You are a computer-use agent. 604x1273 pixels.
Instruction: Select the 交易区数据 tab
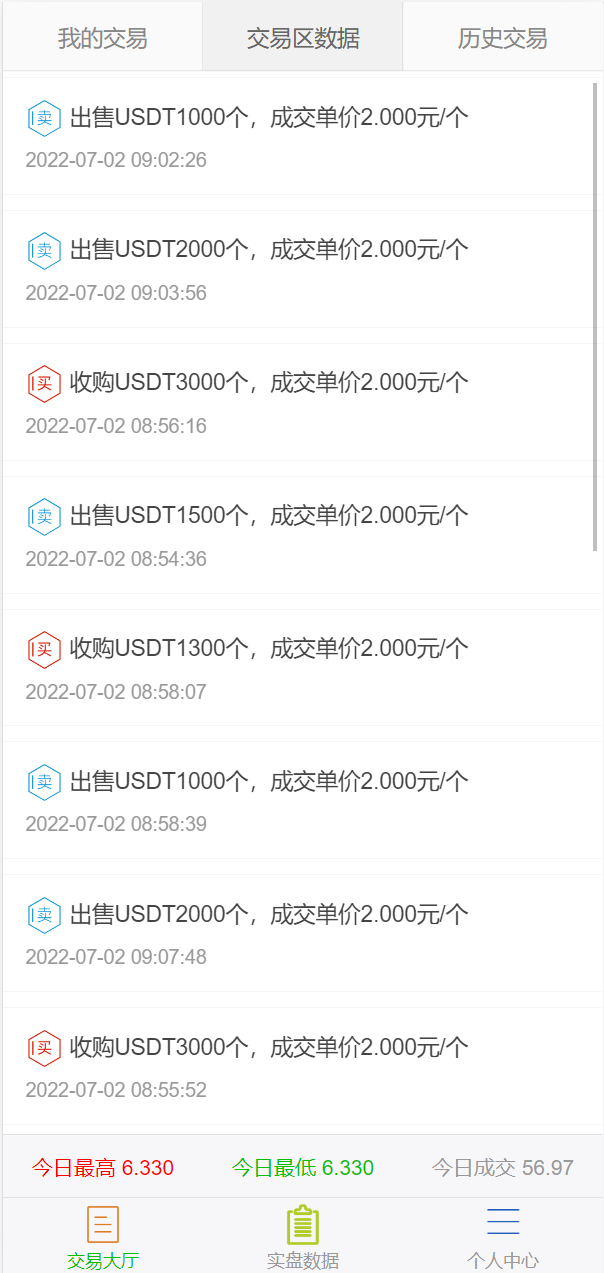[303, 38]
